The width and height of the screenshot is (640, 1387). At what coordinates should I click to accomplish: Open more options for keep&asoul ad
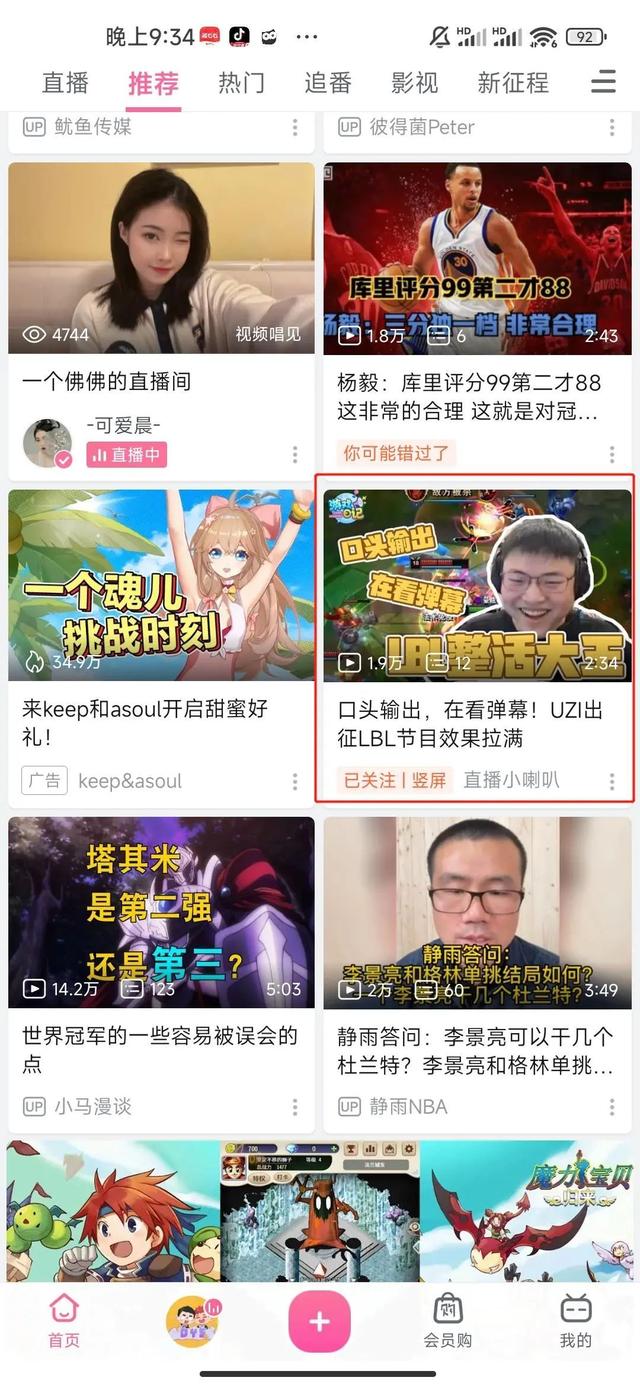[x=295, y=780]
